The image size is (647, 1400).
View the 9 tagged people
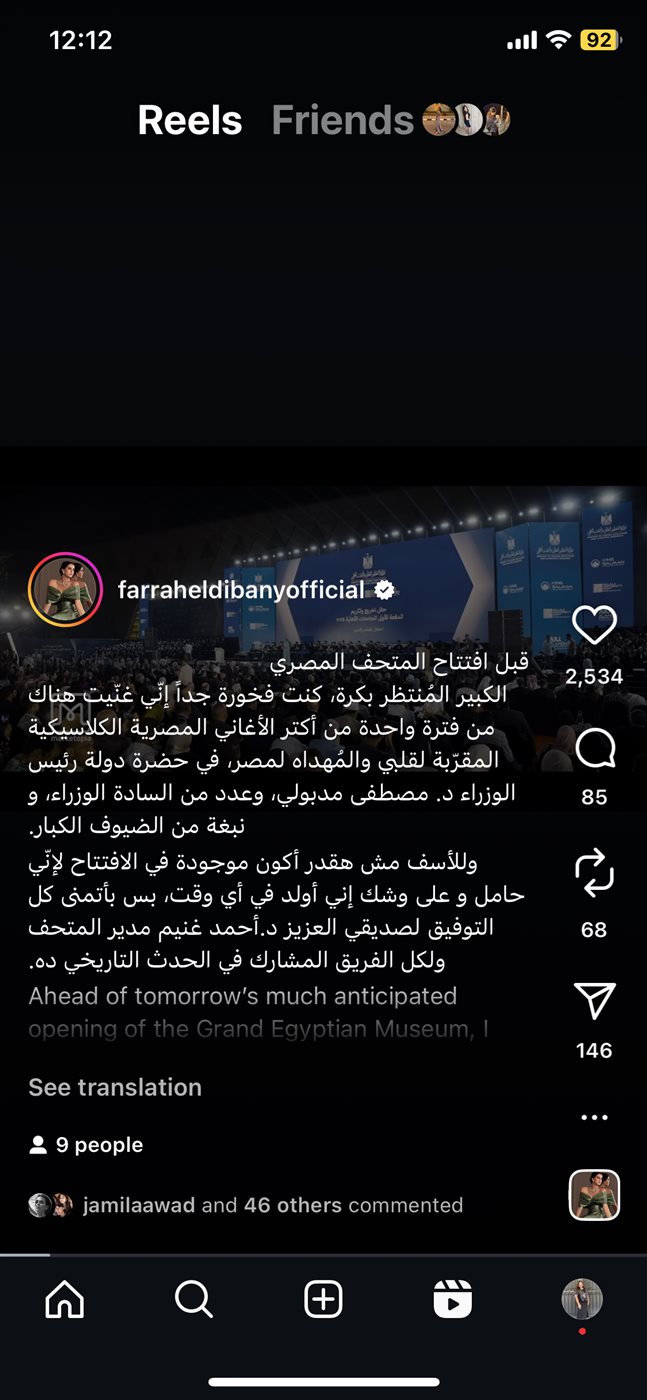[x=87, y=1145]
